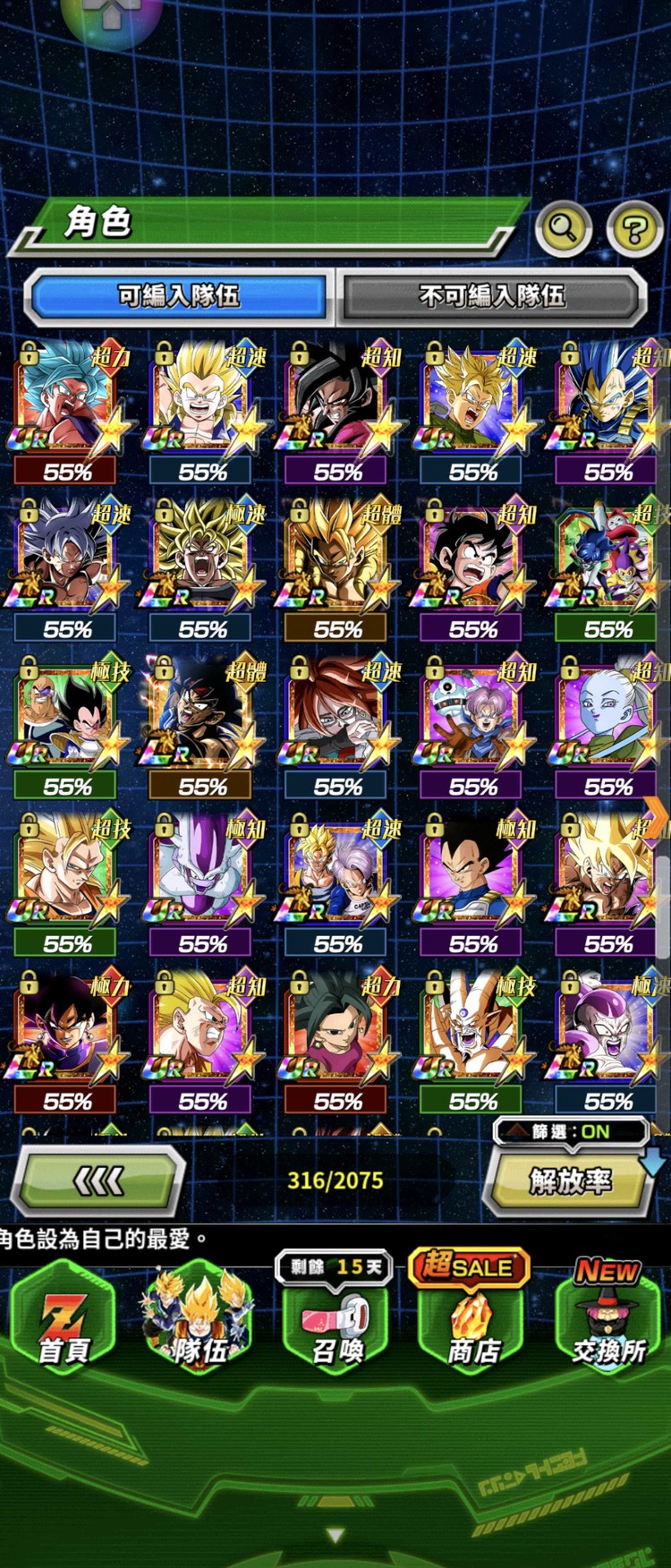Select the 極技 Omega Shenron card
The image size is (671, 1568).
tap(471, 1029)
